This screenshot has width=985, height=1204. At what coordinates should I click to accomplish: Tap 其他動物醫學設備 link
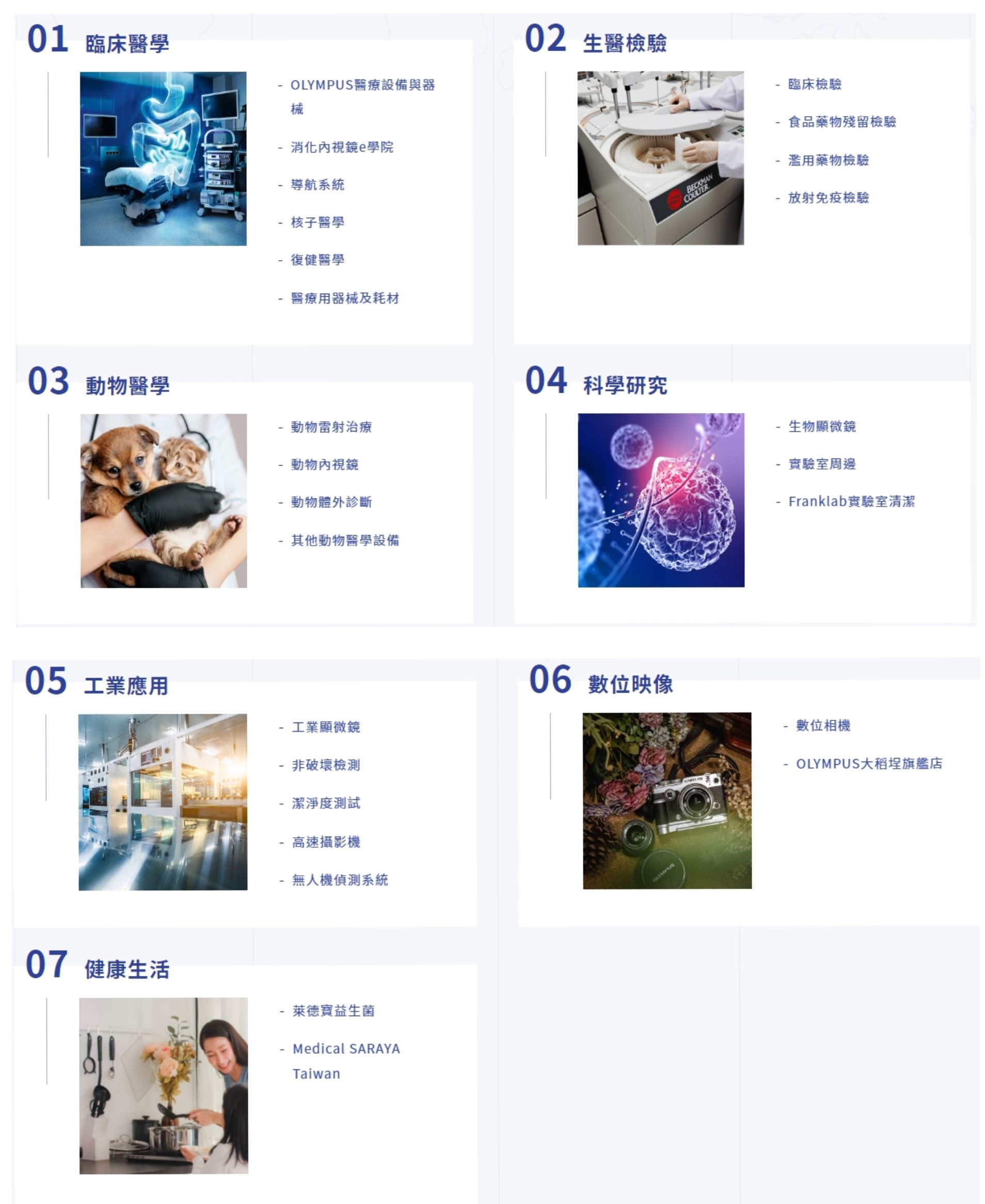point(344,540)
